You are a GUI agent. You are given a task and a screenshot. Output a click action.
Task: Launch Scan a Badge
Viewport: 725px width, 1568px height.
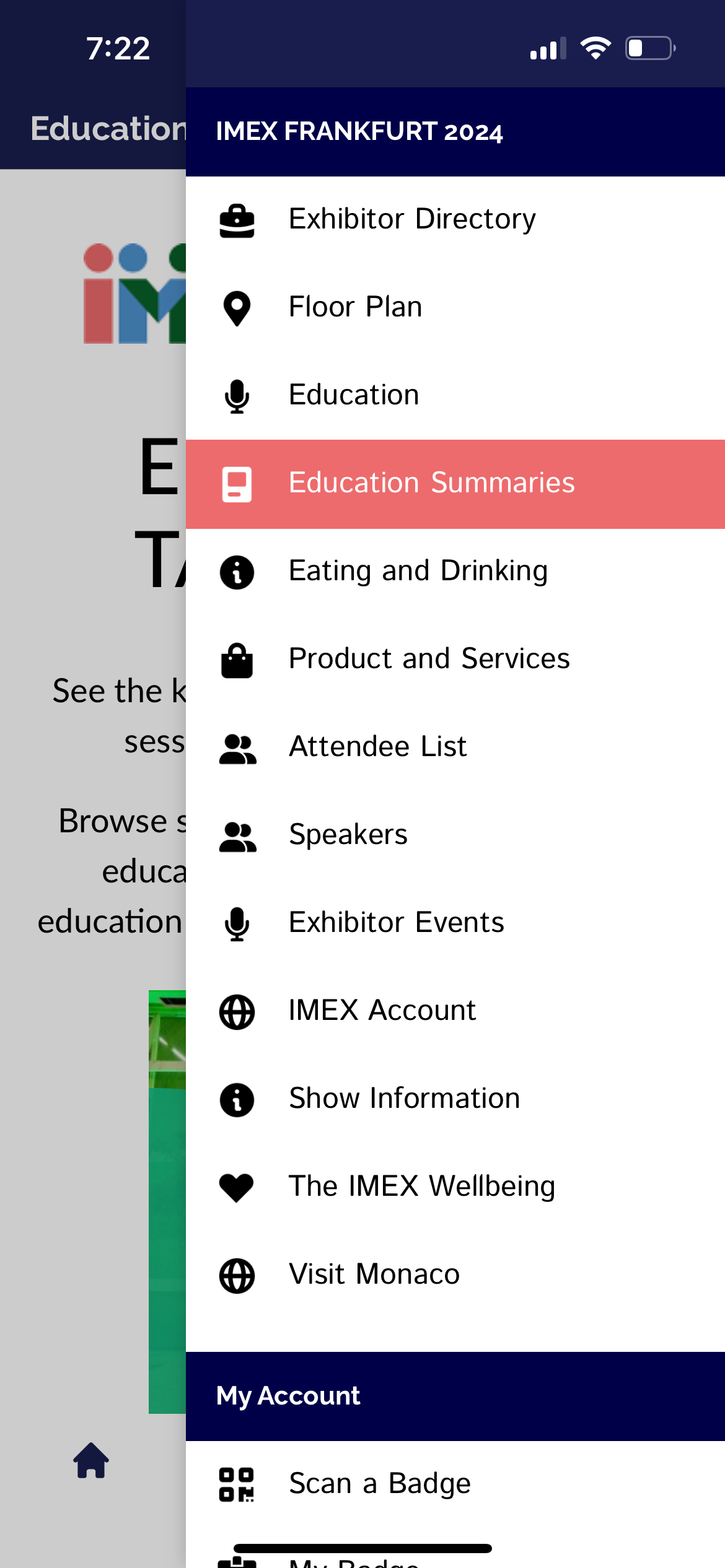point(379,1484)
